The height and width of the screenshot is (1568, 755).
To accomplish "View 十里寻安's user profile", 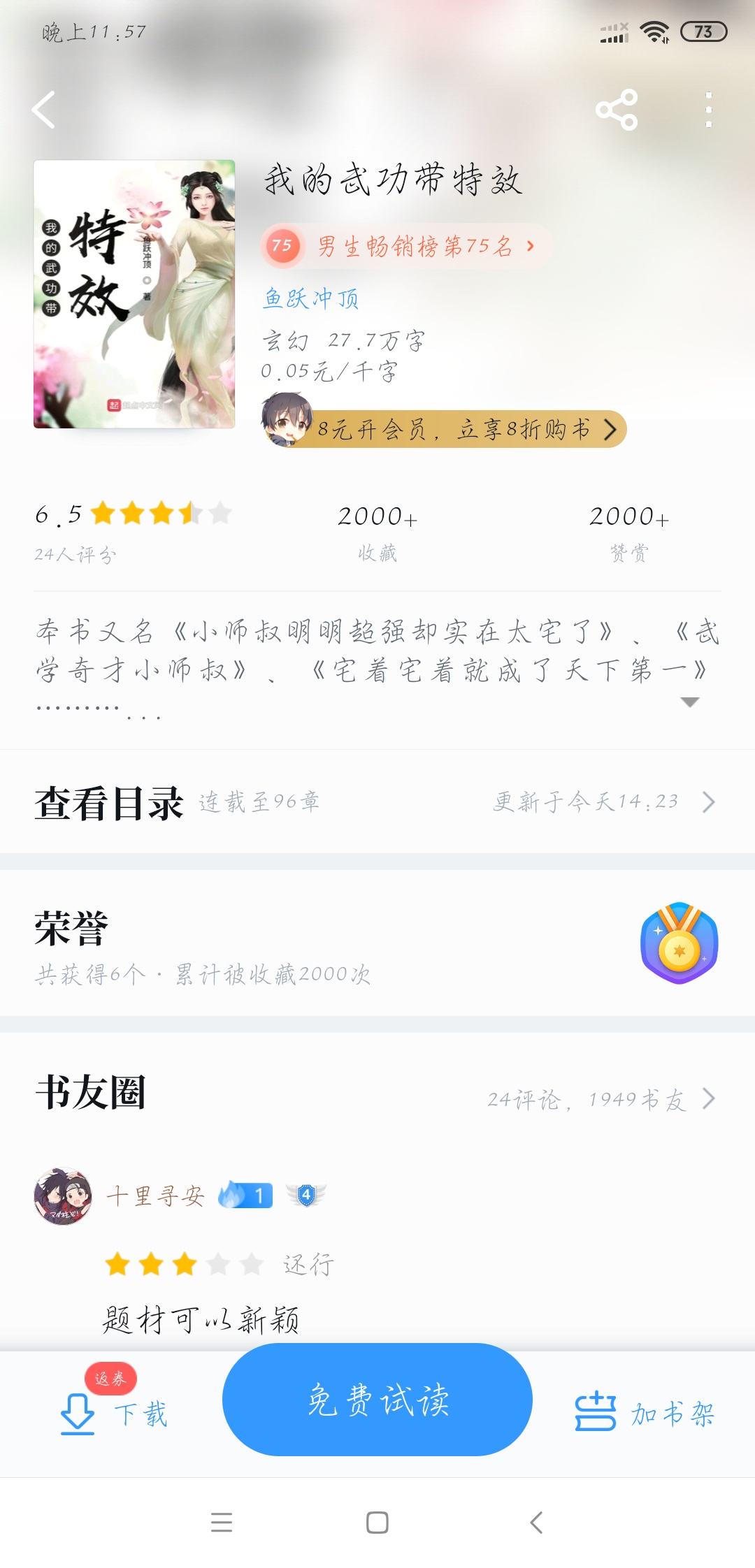I will click(x=63, y=1196).
